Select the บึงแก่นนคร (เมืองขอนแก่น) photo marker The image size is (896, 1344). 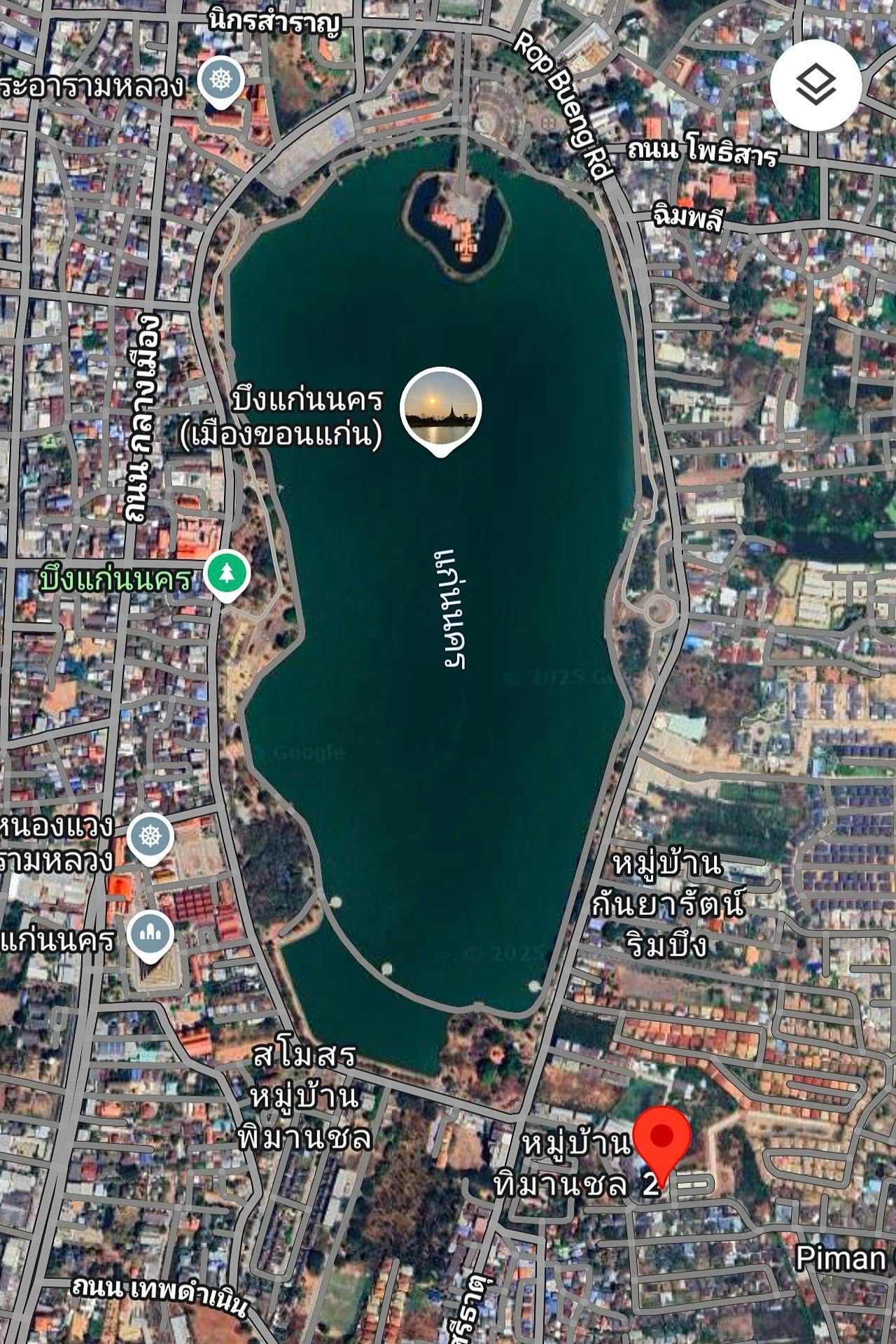(x=440, y=408)
